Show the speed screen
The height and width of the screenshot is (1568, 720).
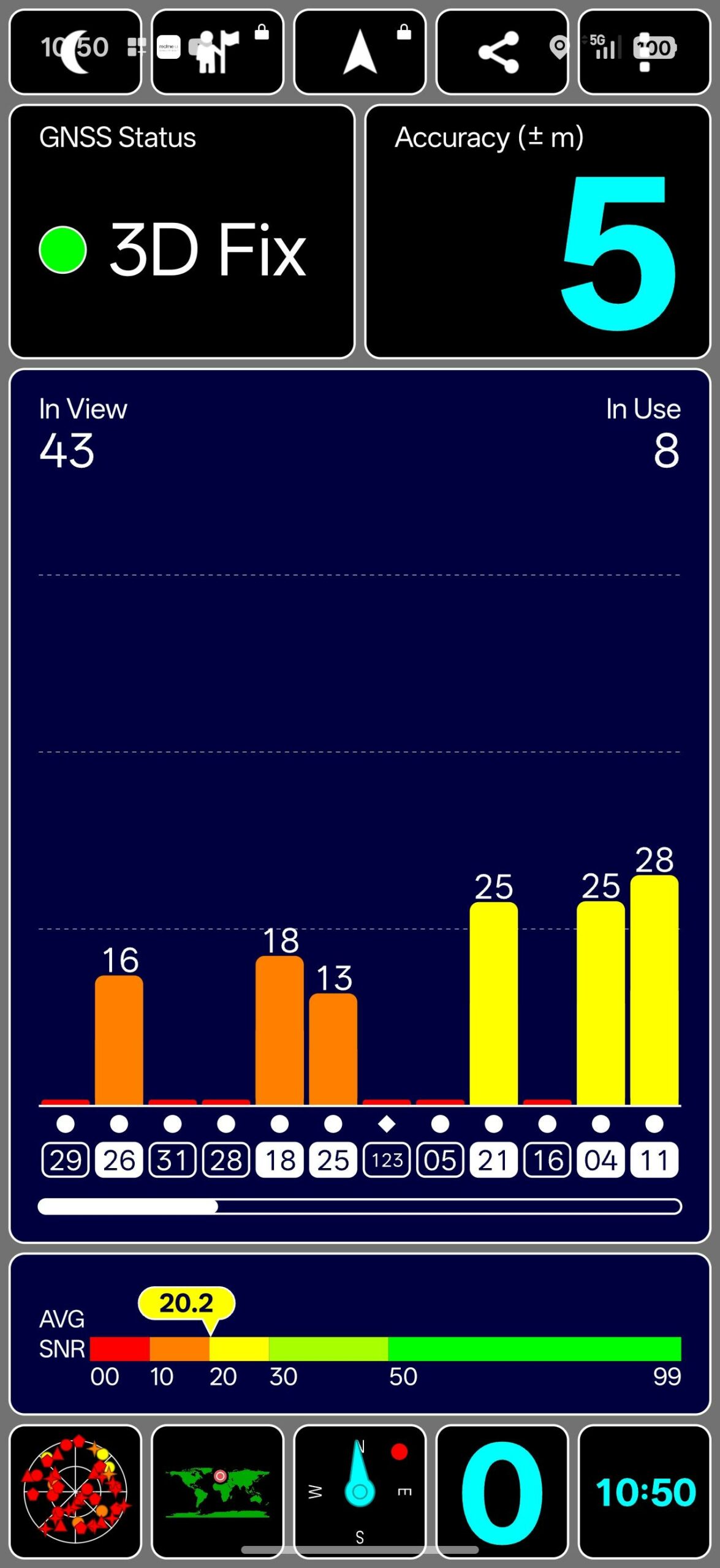(x=501, y=1491)
